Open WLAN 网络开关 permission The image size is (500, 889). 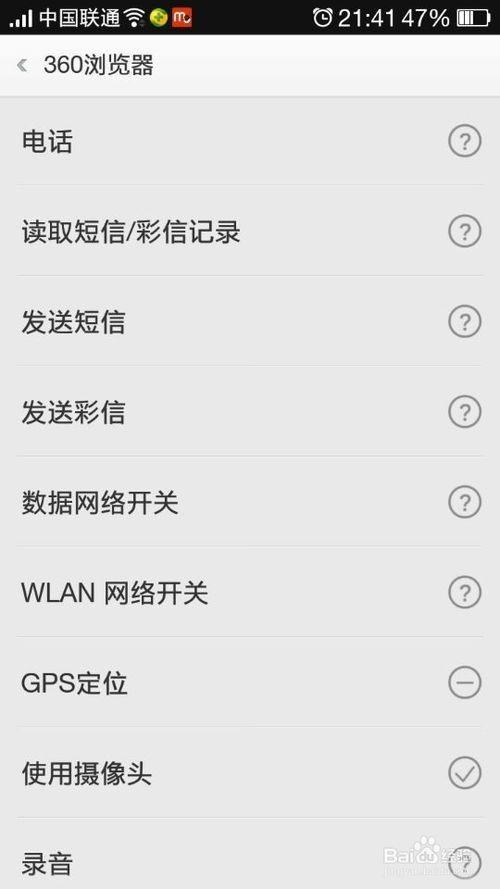[250, 592]
